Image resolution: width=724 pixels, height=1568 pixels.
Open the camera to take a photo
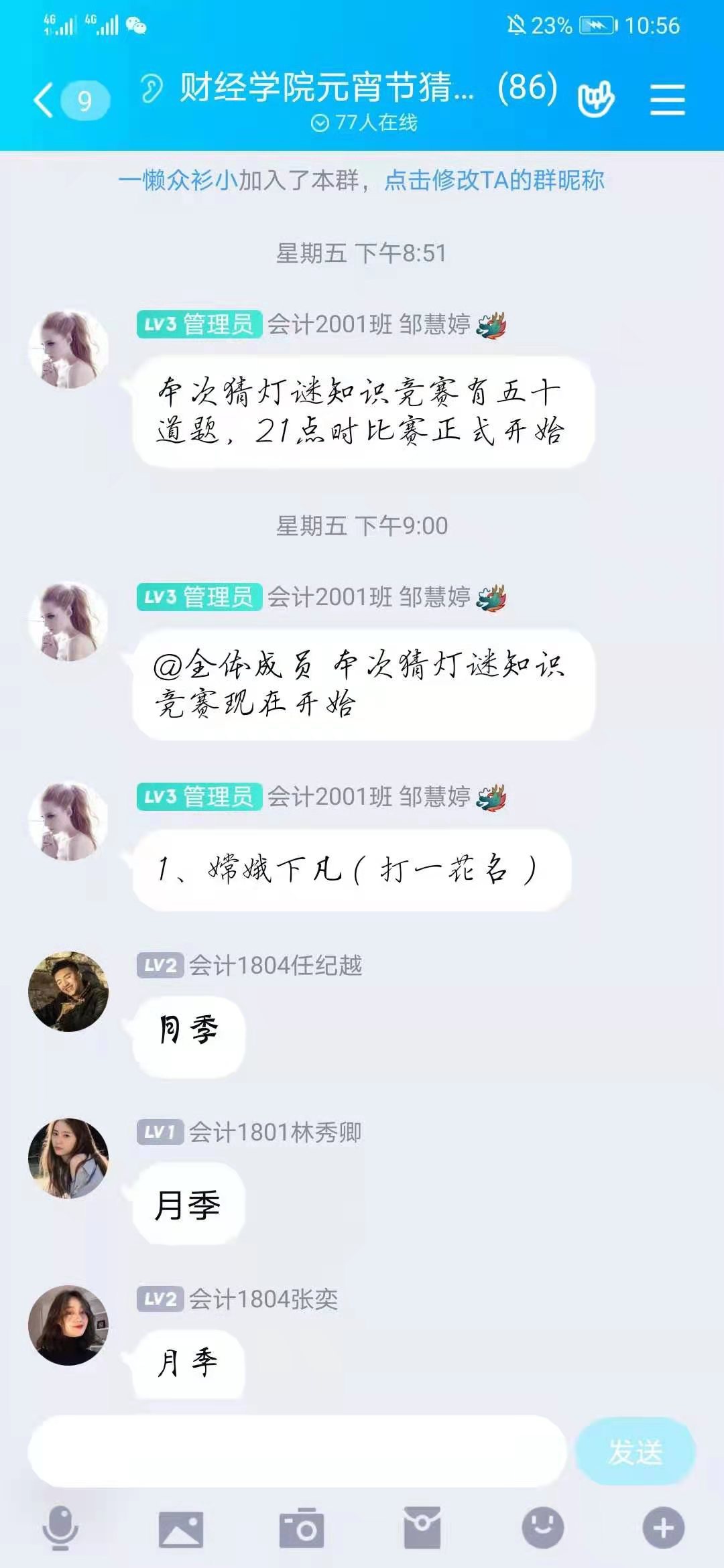click(x=301, y=1528)
